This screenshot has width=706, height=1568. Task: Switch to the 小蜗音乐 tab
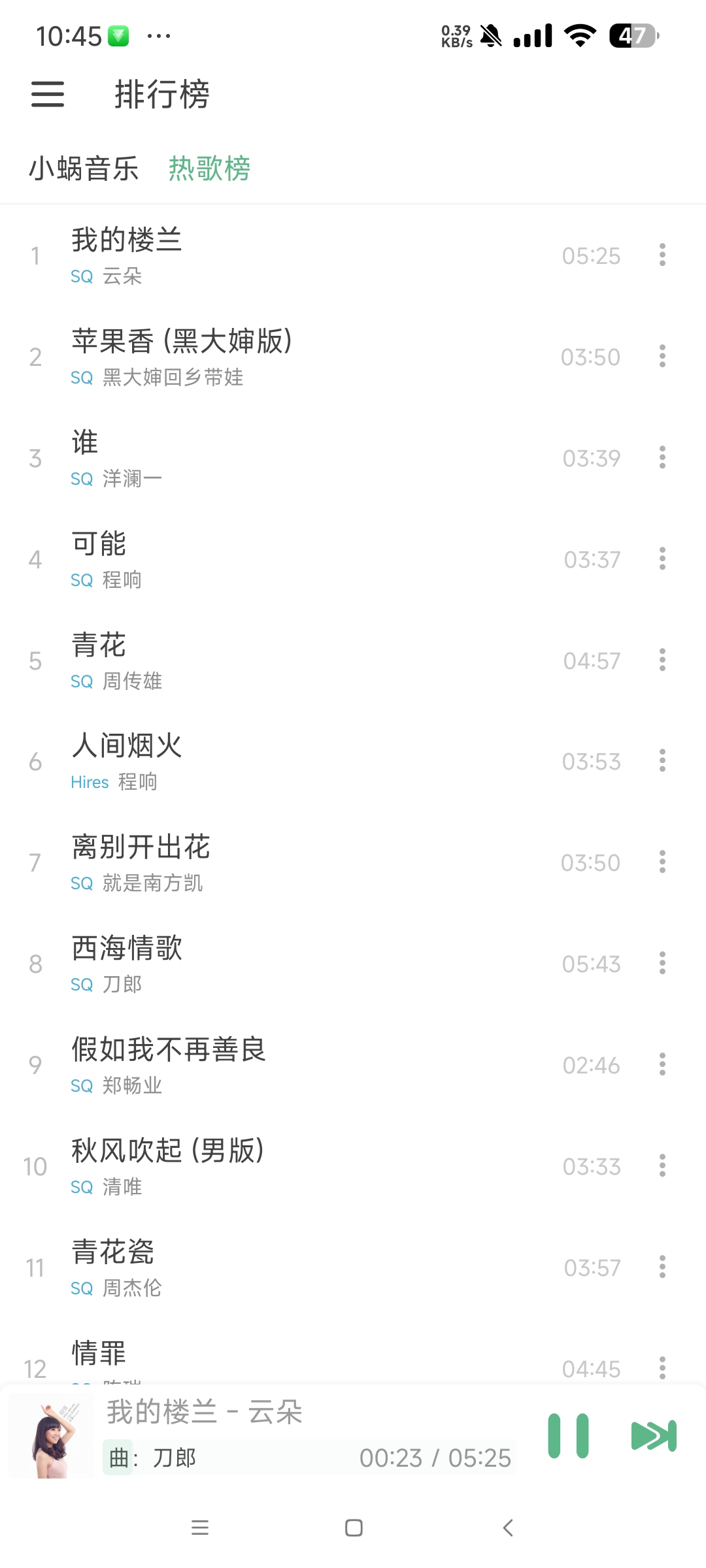tap(85, 168)
